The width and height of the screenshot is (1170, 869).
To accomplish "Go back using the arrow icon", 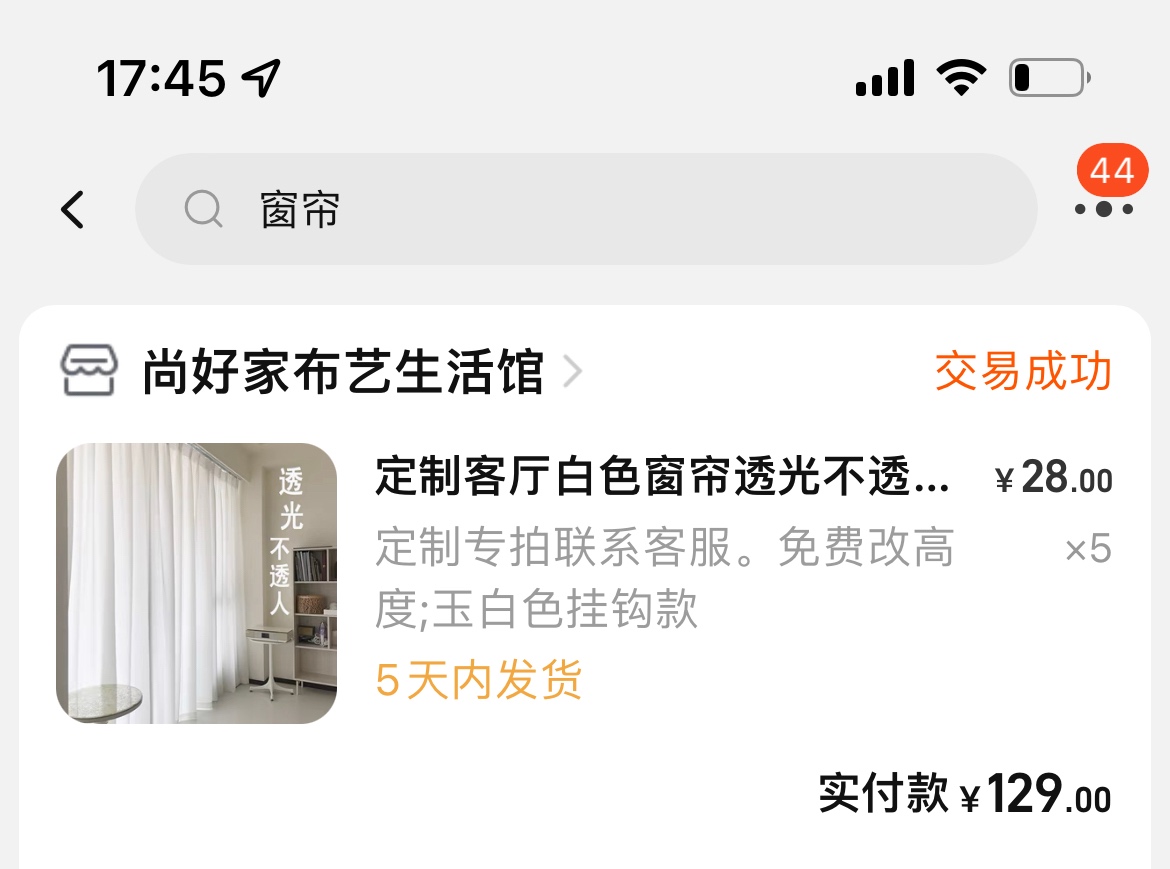I will [x=72, y=210].
